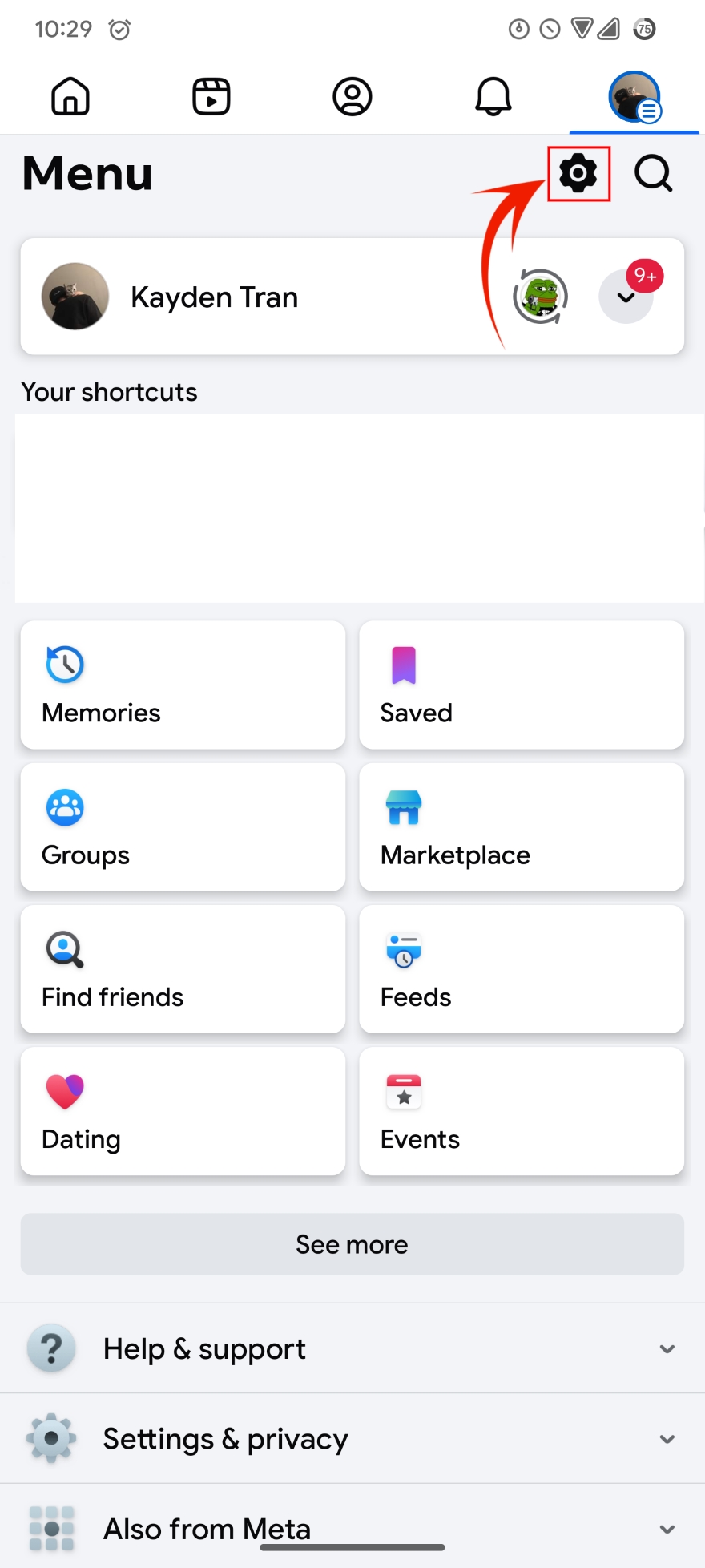Open the Settings gear icon
This screenshot has width=705, height=1568.
coord(578,173)
